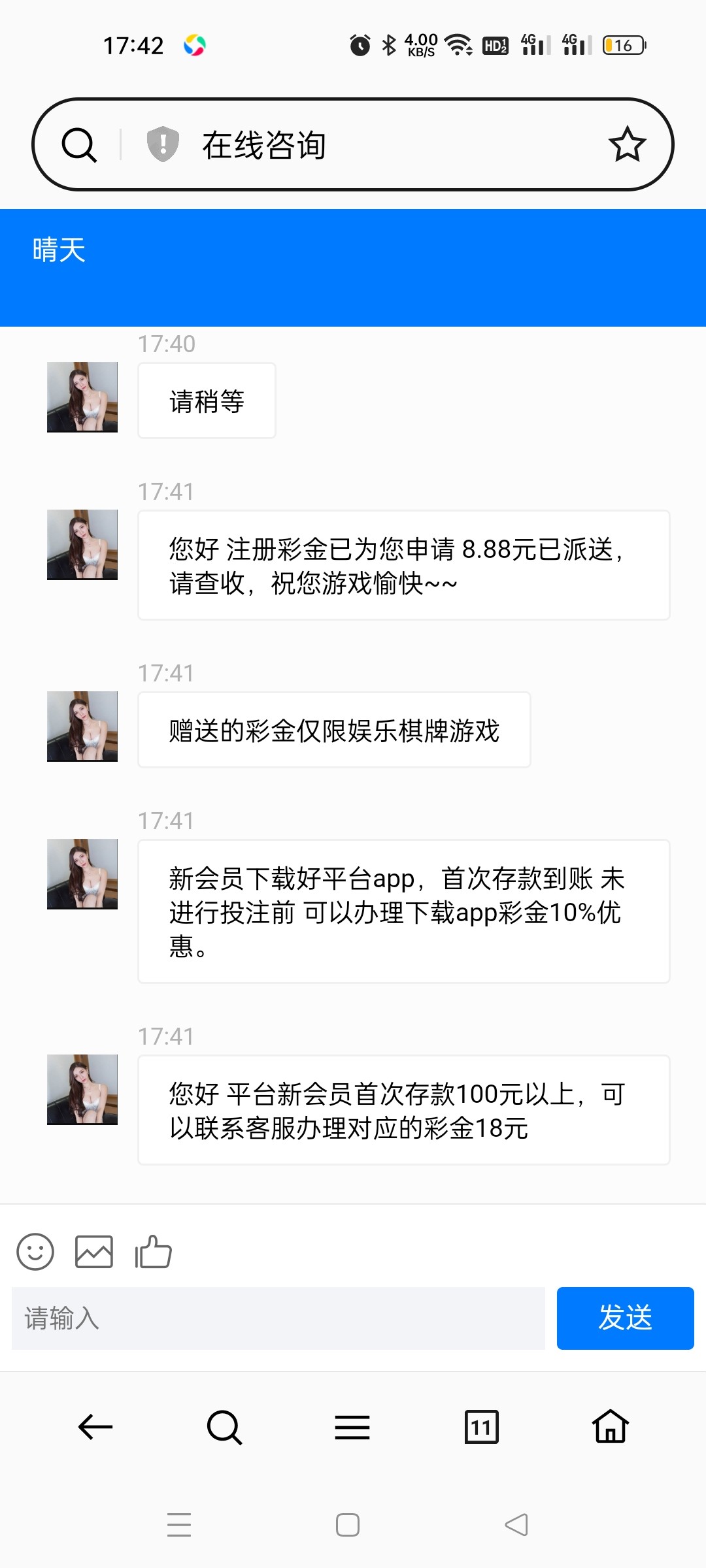Open browser search from the bottom toolbar
Screen dimensions: 706x1568
pyautogui.click(x=224, y=1427)
